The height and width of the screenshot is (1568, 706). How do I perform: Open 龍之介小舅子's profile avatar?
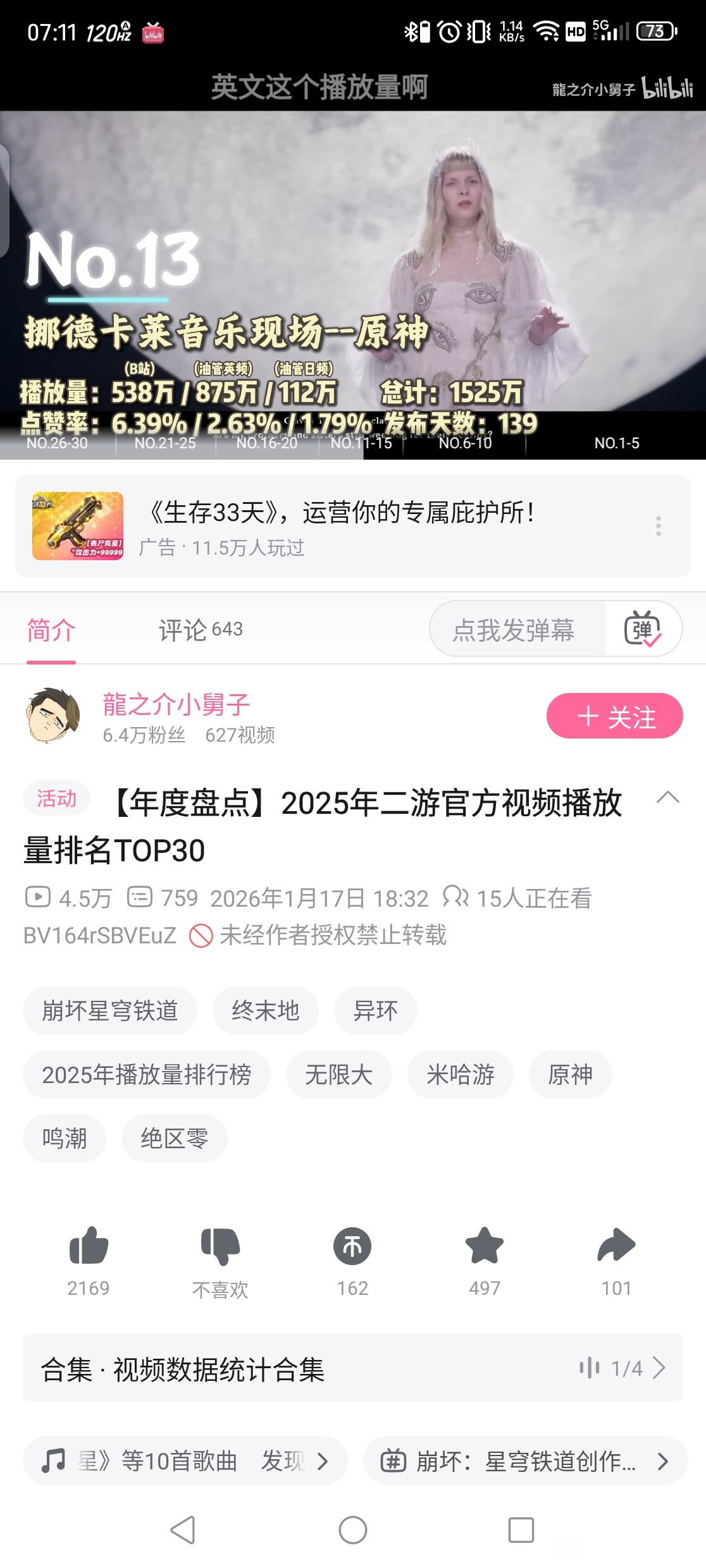point(53,716)
